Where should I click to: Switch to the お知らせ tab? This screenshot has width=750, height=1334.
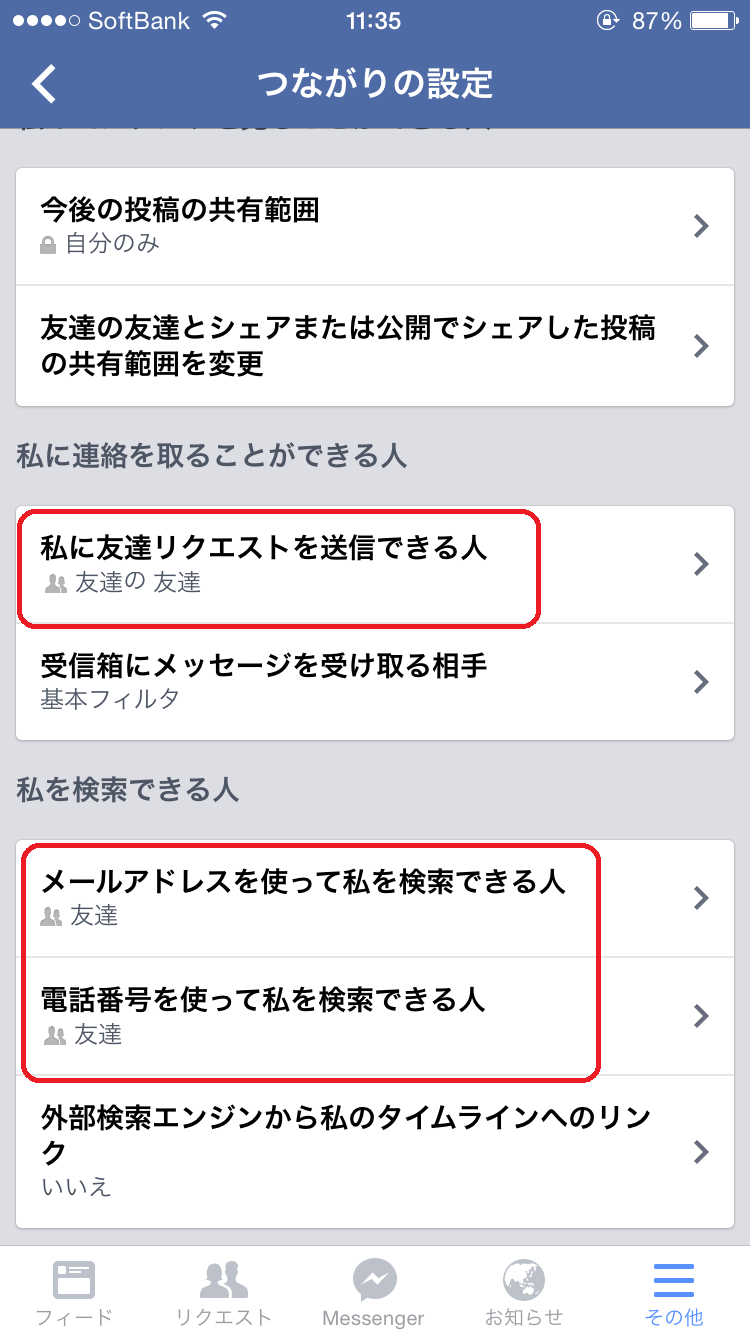[x=524, y=1292]
